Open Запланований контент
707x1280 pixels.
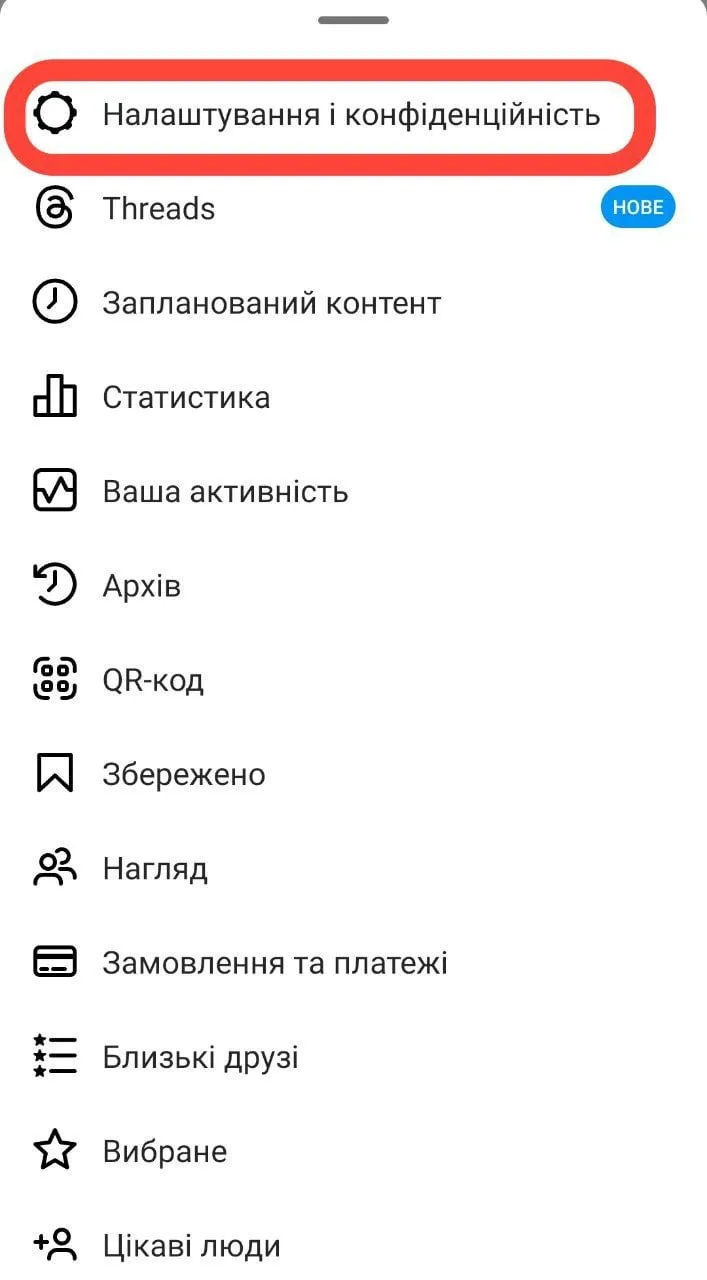tap(353, 303)
